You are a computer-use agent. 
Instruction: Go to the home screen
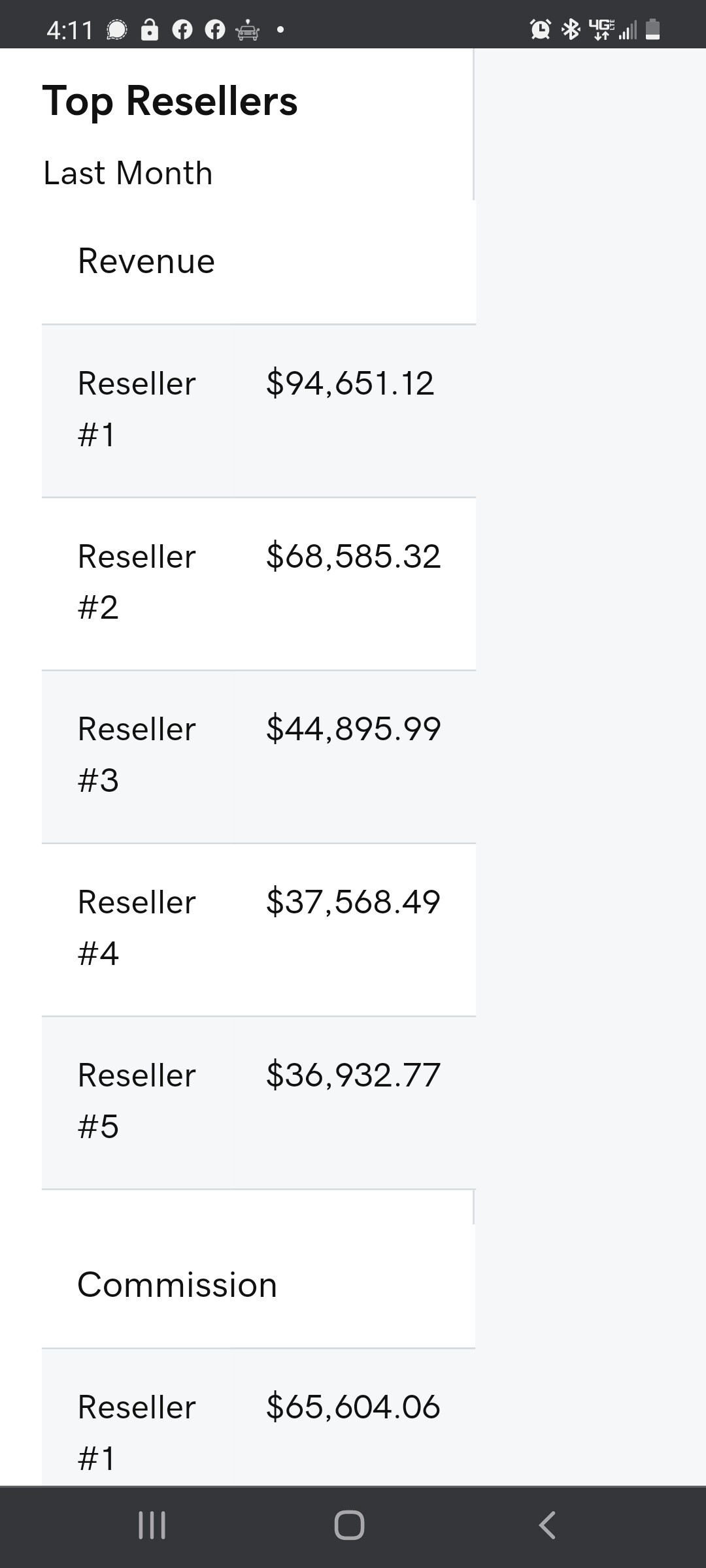coord(349,1525)
